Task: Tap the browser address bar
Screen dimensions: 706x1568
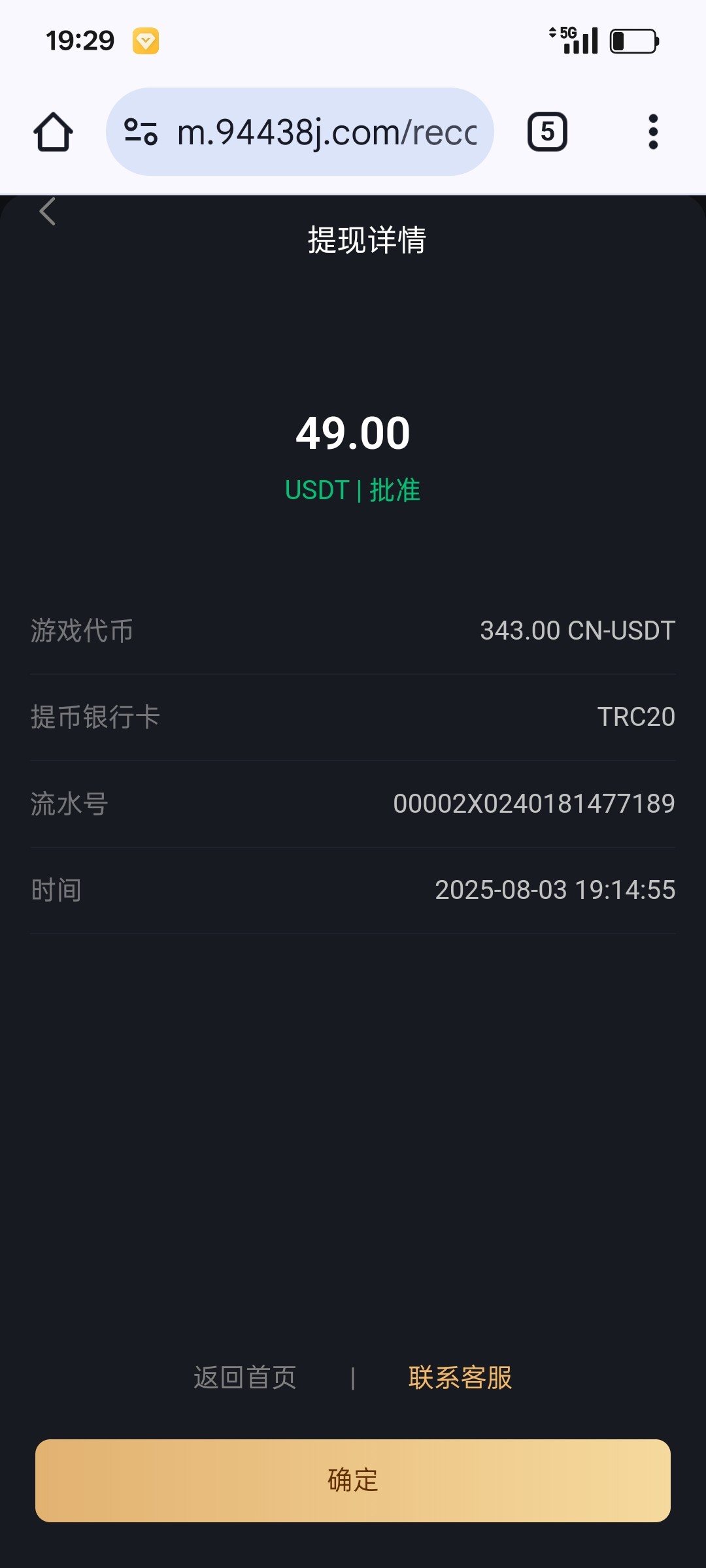Action: (327, 132)
